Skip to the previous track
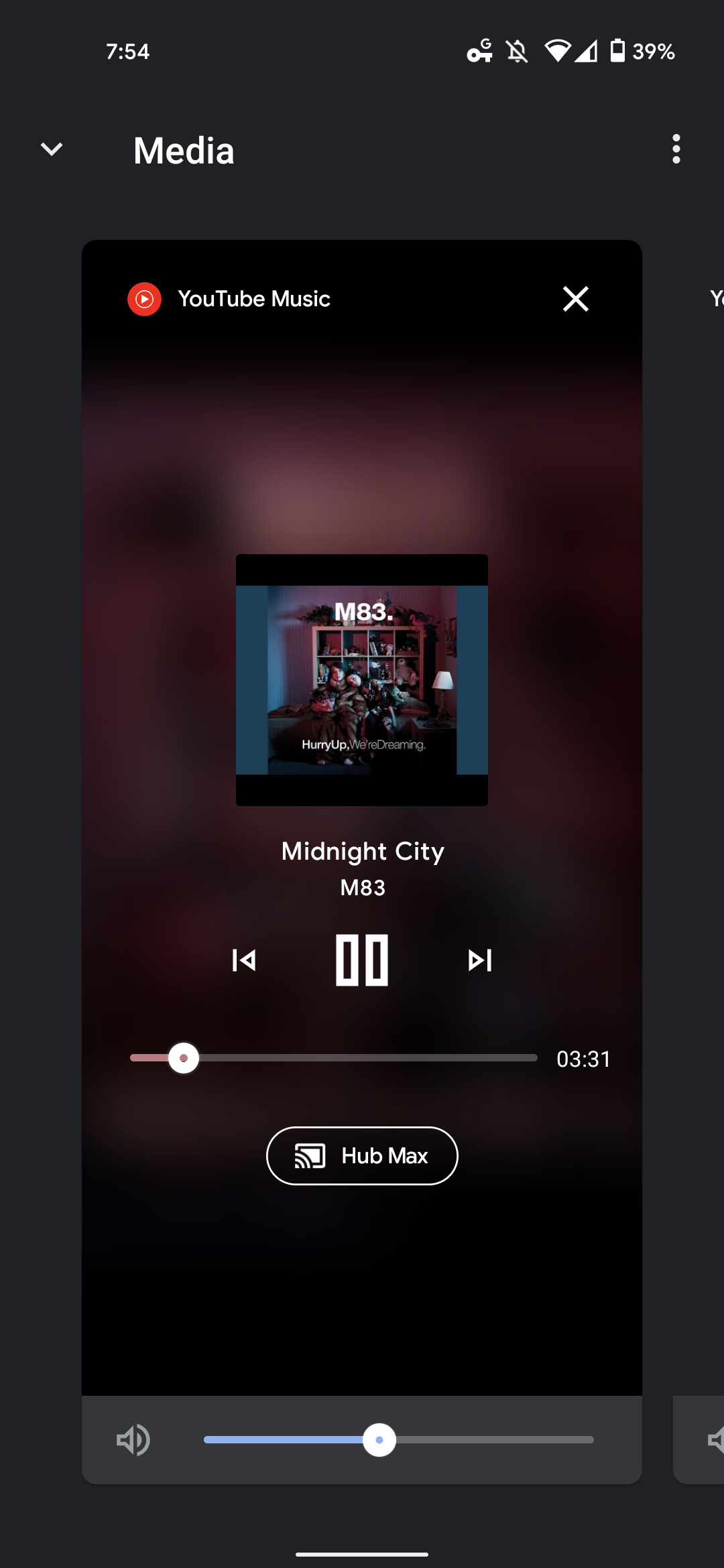Screen dimensions: 724x1568 click(244, 960)
